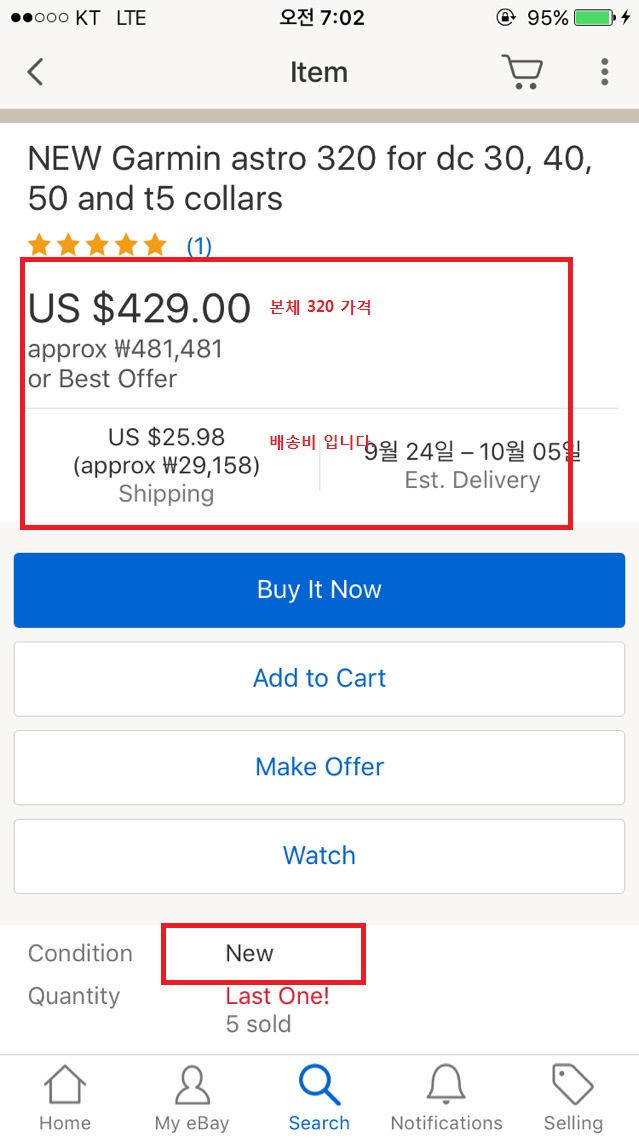Image resolution: width=639 pixels, height=1138 pixels.
Task: Switch to the Home tab
Action: click(x=65, y=1098)
